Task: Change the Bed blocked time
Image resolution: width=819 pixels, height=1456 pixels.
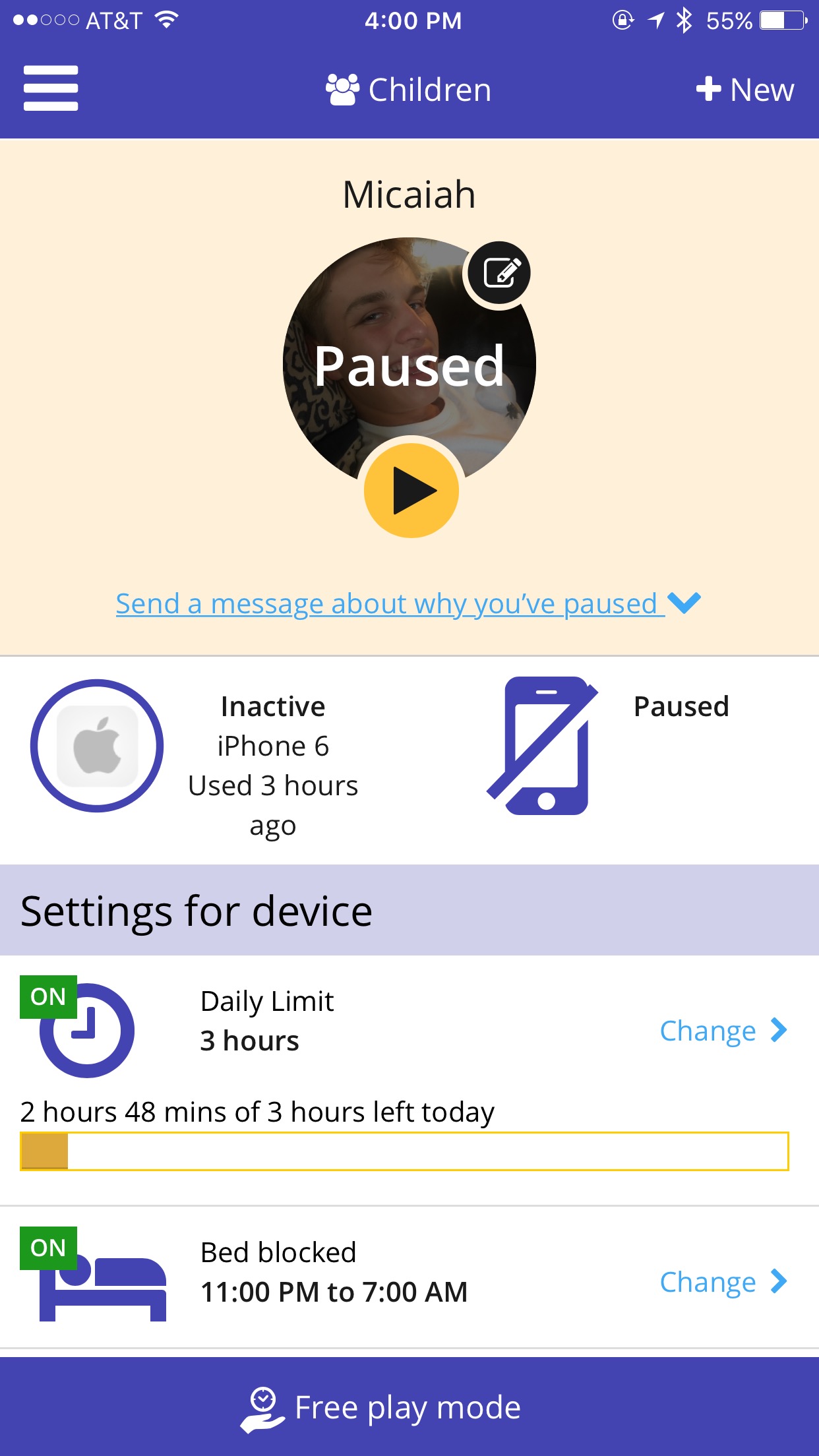Action: [724, 1282]
